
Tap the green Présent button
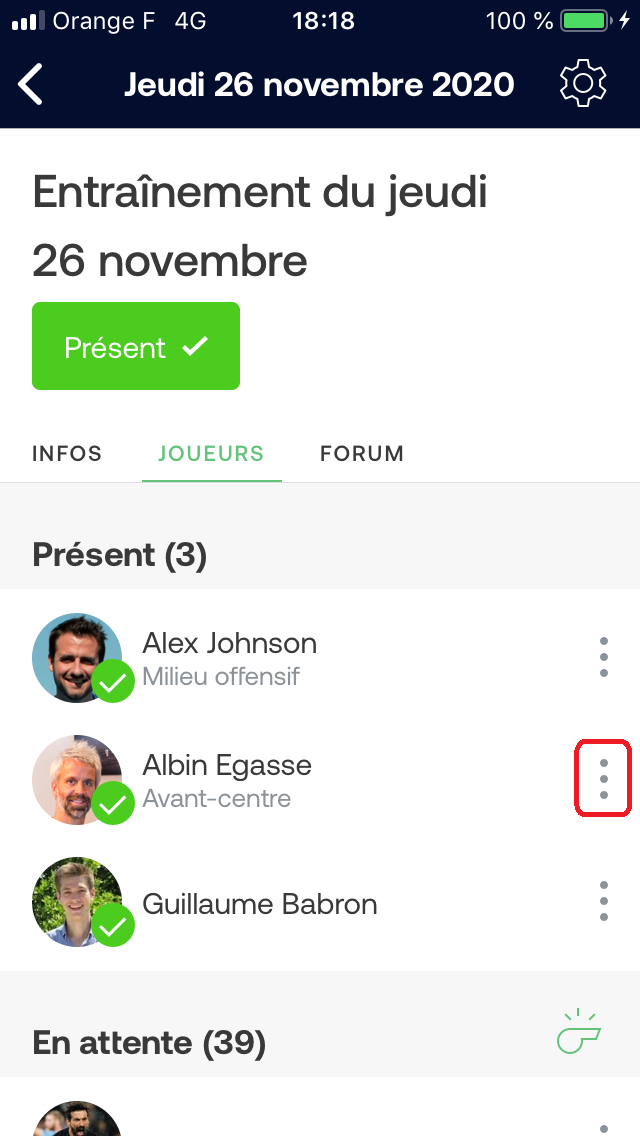click(136, 346)
